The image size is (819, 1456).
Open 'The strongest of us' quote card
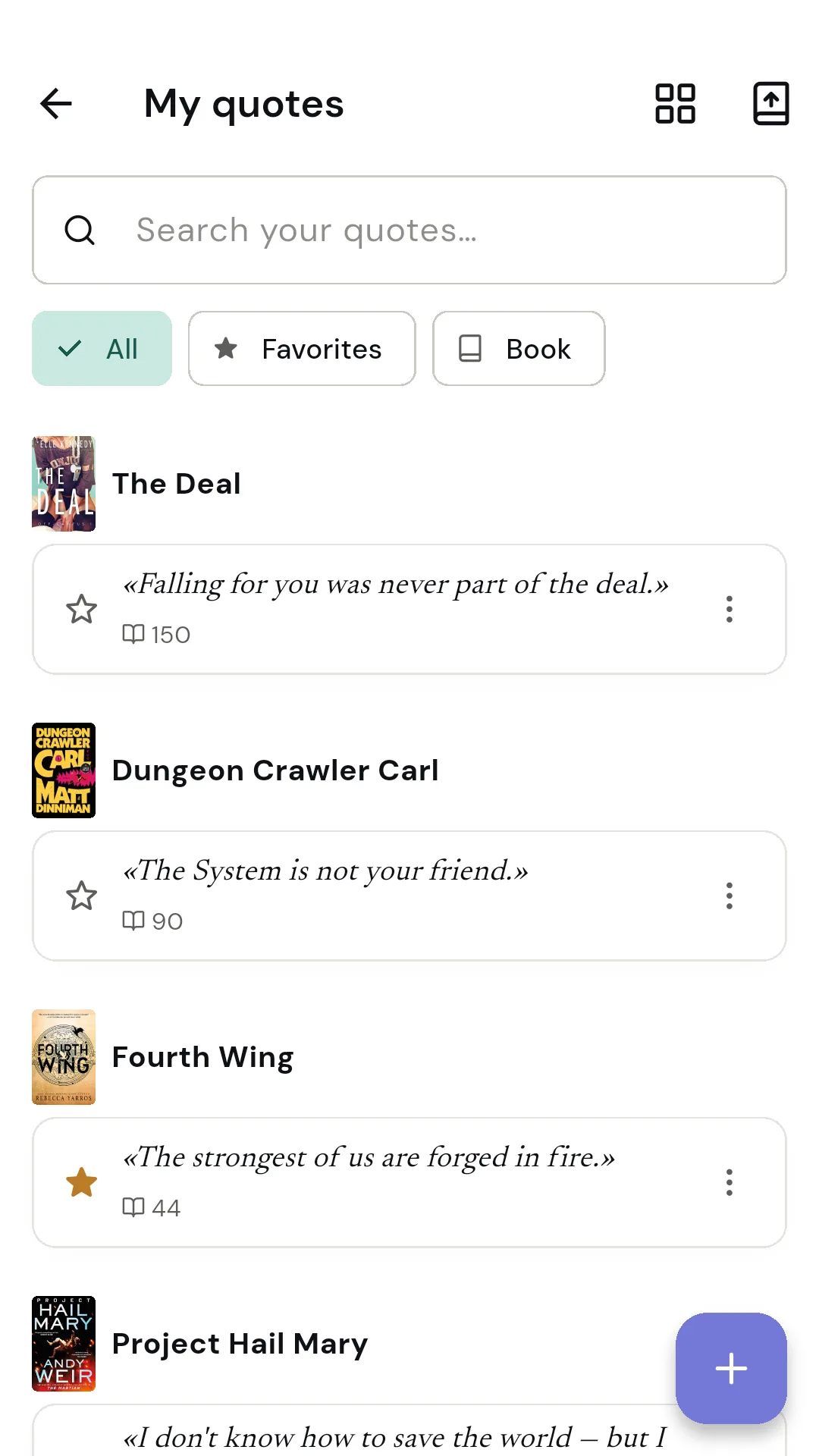[409, 1182]
